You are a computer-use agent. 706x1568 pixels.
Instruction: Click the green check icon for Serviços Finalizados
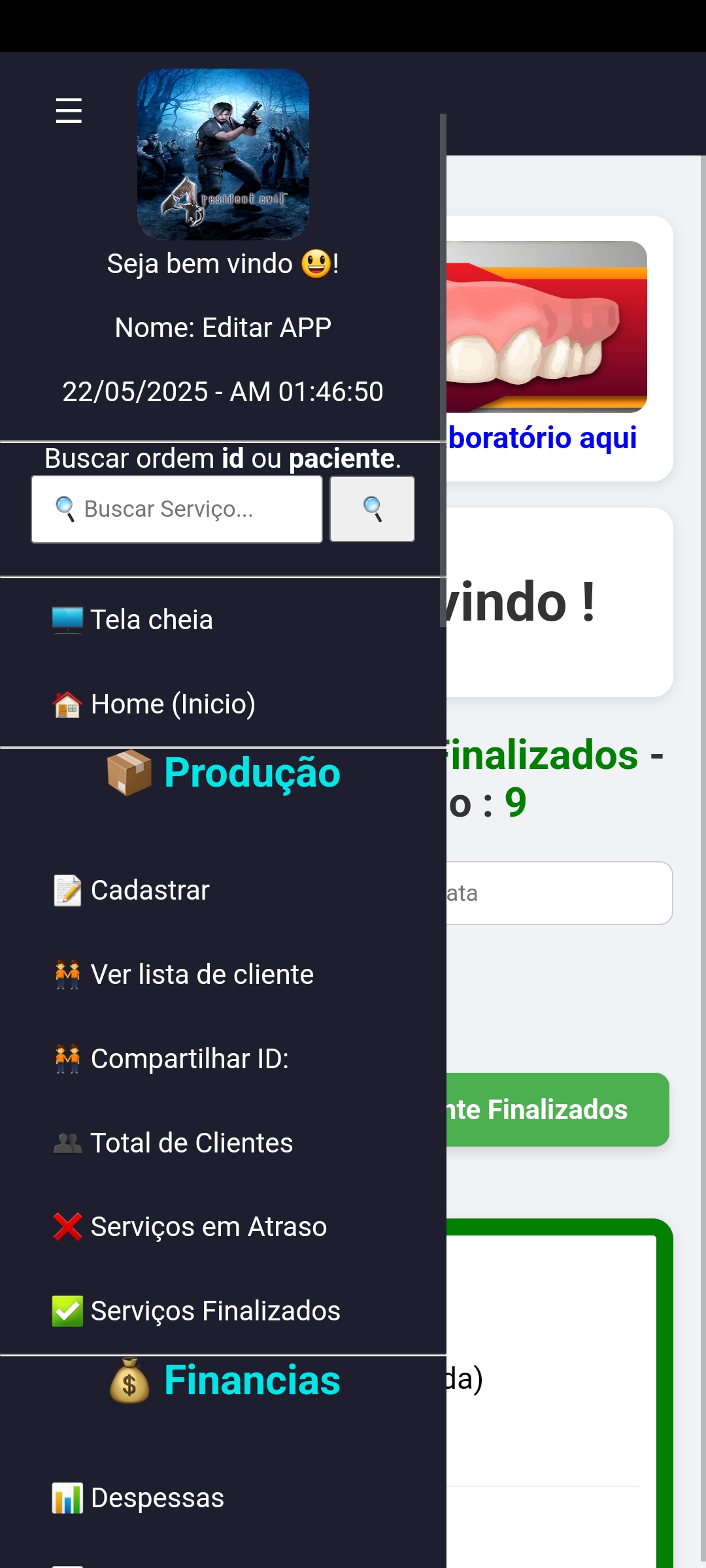point(65,1311)
